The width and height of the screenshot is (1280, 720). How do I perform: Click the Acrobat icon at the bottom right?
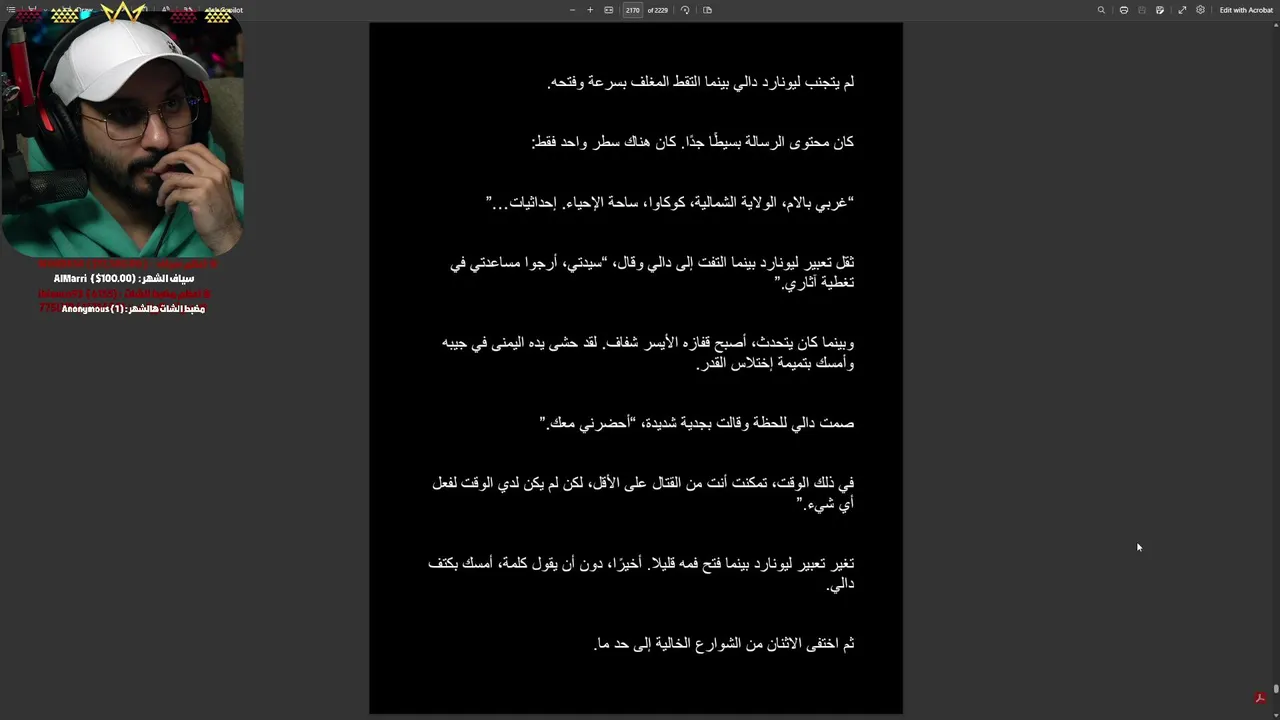(1260, 698)
